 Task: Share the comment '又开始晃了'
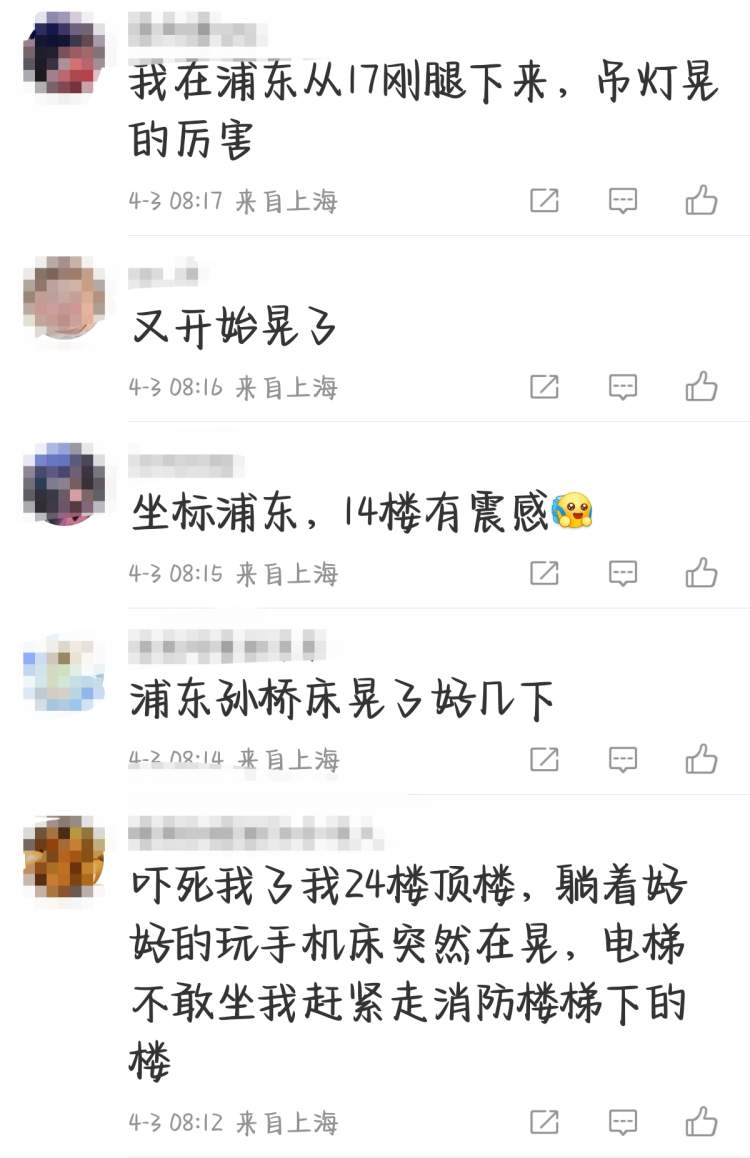544,387
